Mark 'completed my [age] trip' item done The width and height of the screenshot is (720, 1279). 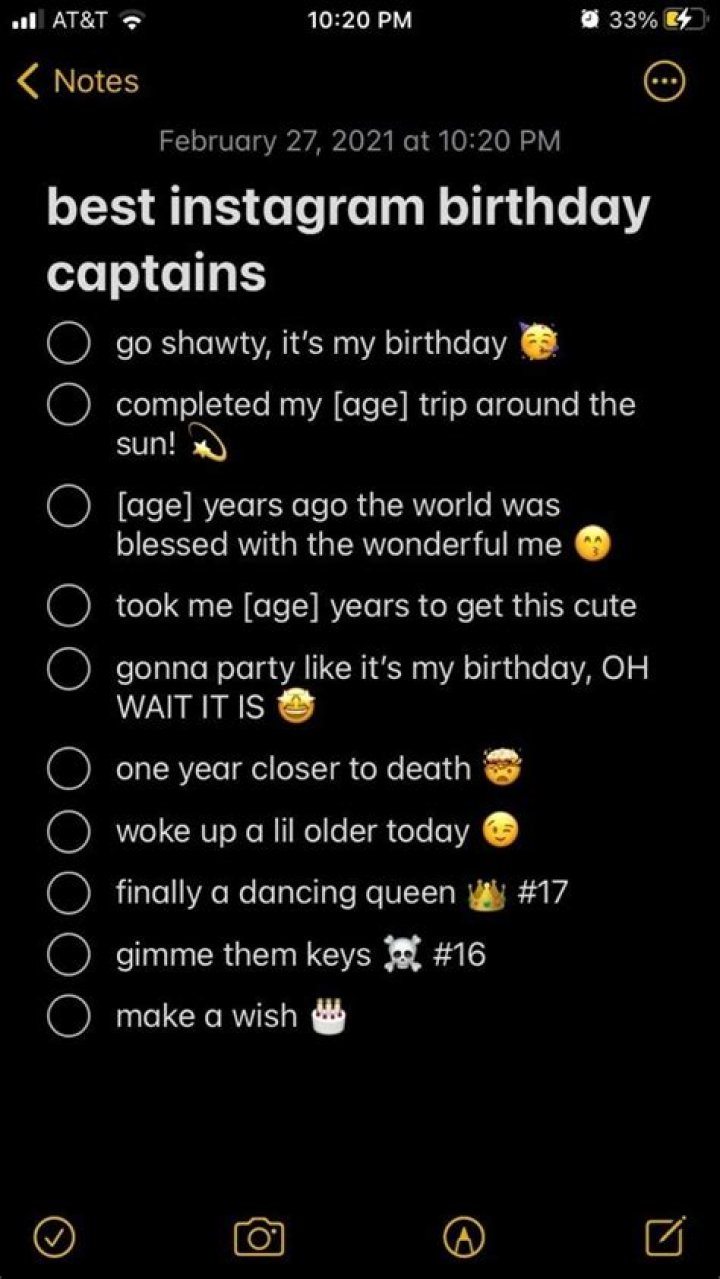pyautogui.click(x=68, y=406)
